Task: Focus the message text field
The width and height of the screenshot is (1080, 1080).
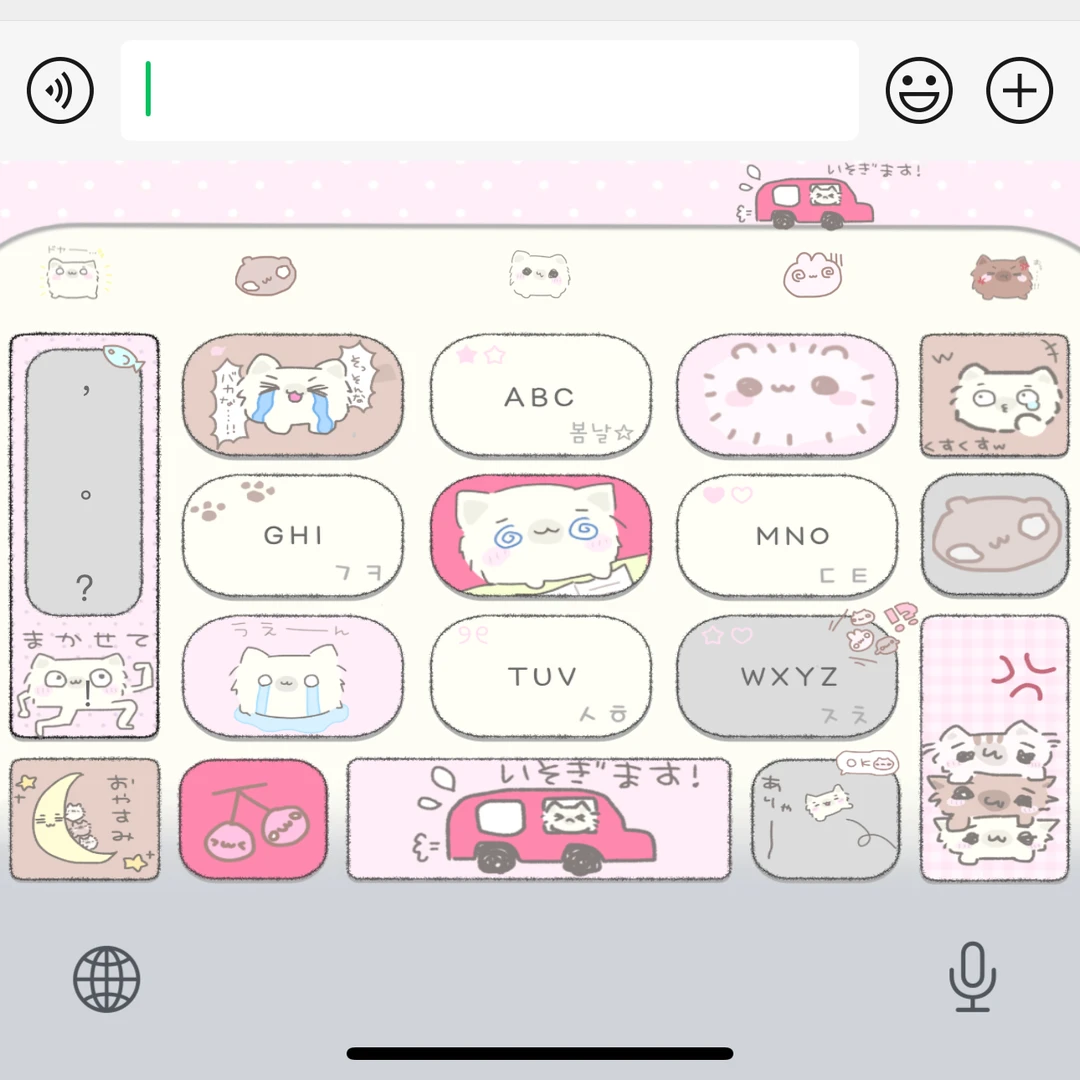Action: click(490, 91)
